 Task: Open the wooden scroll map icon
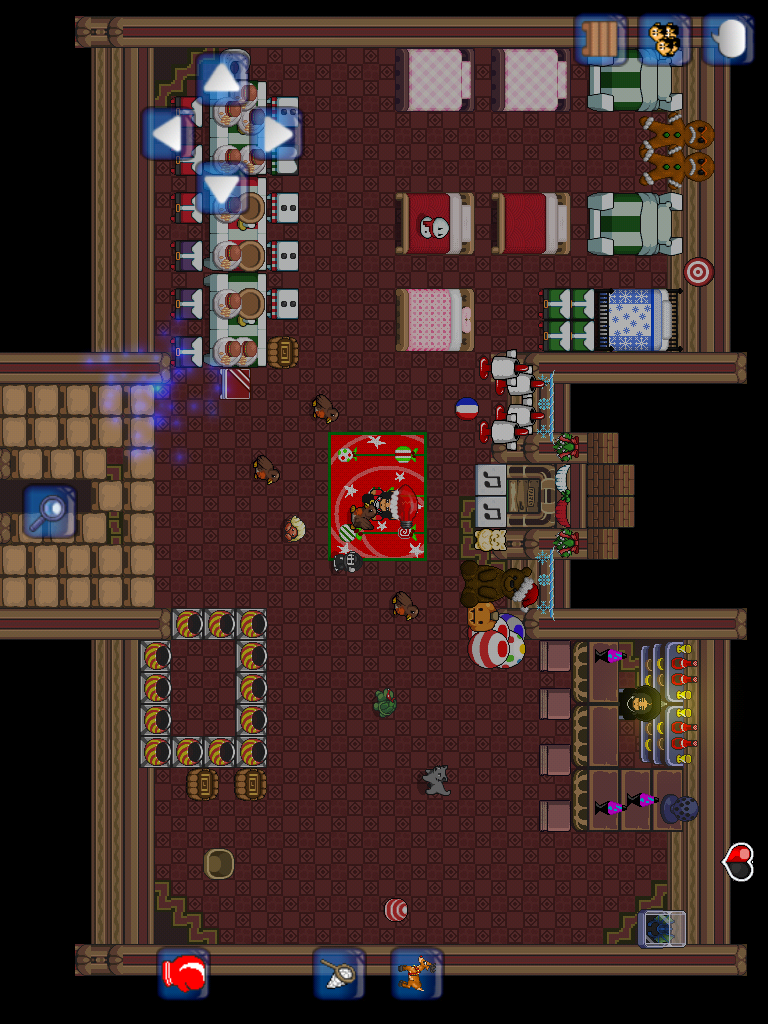coord(601,40)
